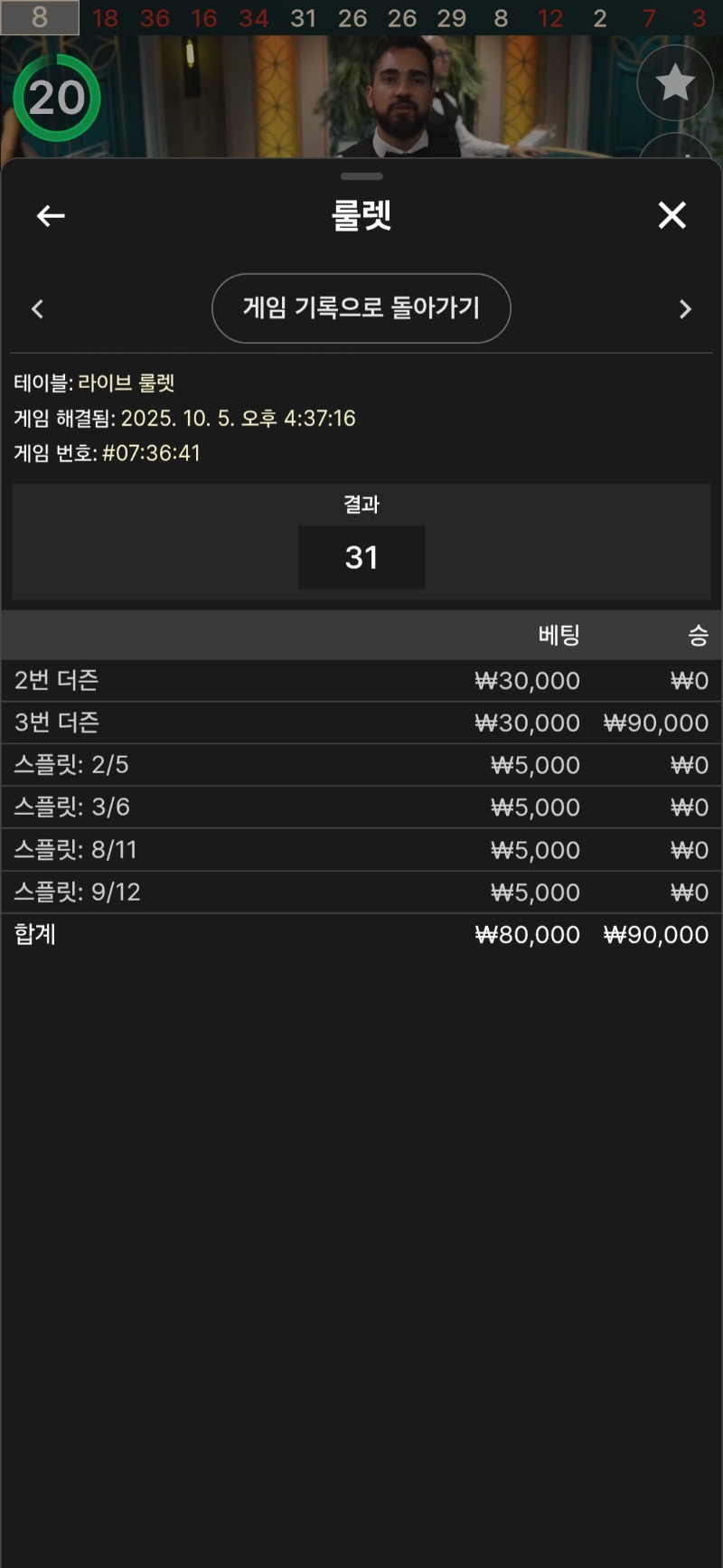Show the previous game record
This screenshot has height=1568, width=723.
pos(37,309)
